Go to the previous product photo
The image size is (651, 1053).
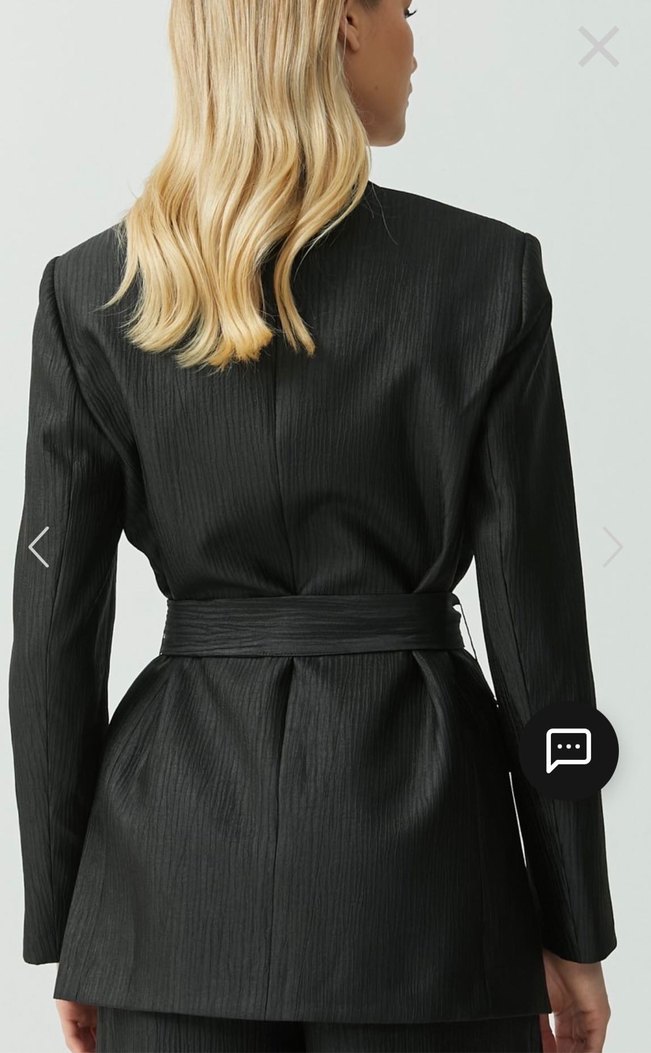pyautogui.click(x=39, y=547)
